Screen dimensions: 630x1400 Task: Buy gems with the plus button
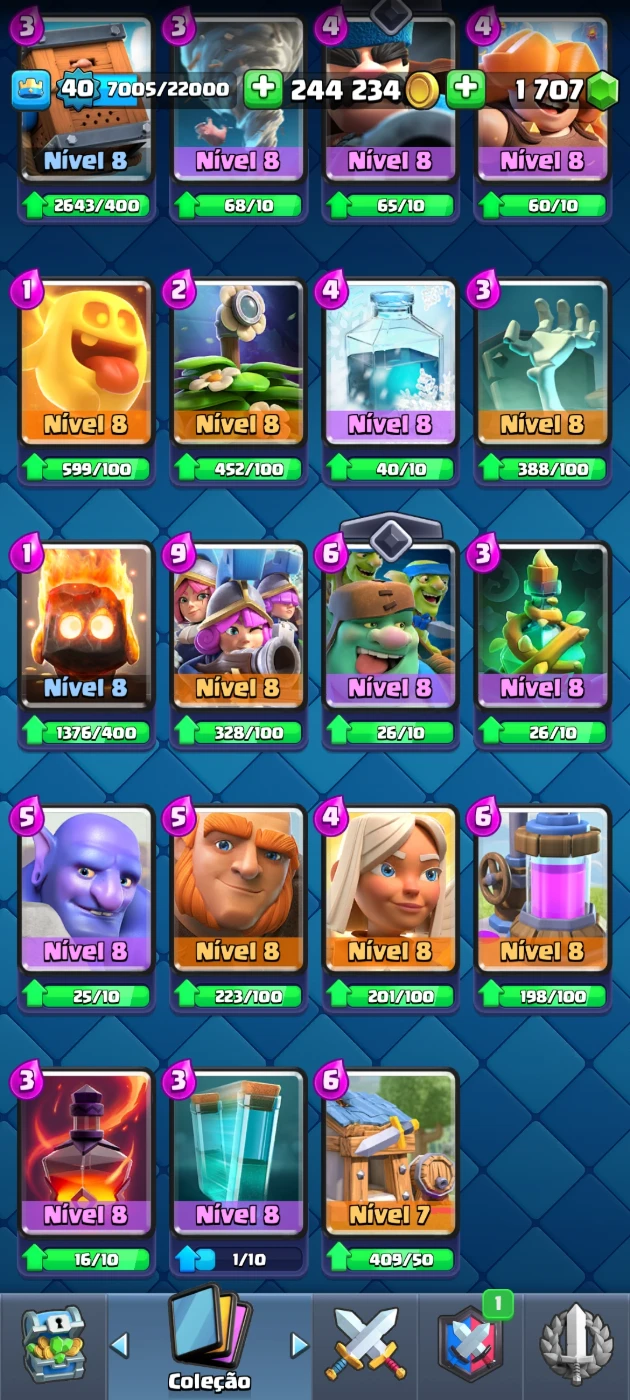pyautogui.click(x=466, y=89)
